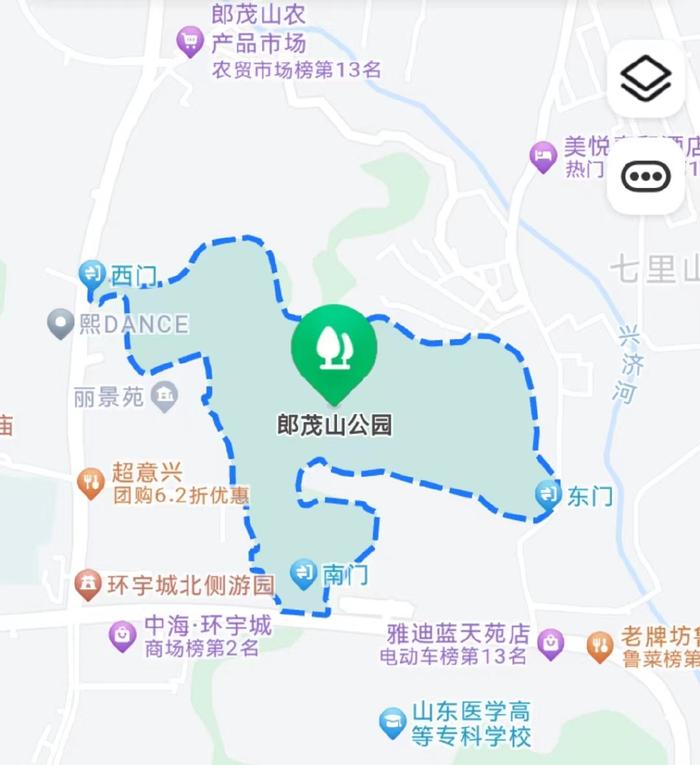Select the 东门 entrance marker

click(x=548, y=493)
